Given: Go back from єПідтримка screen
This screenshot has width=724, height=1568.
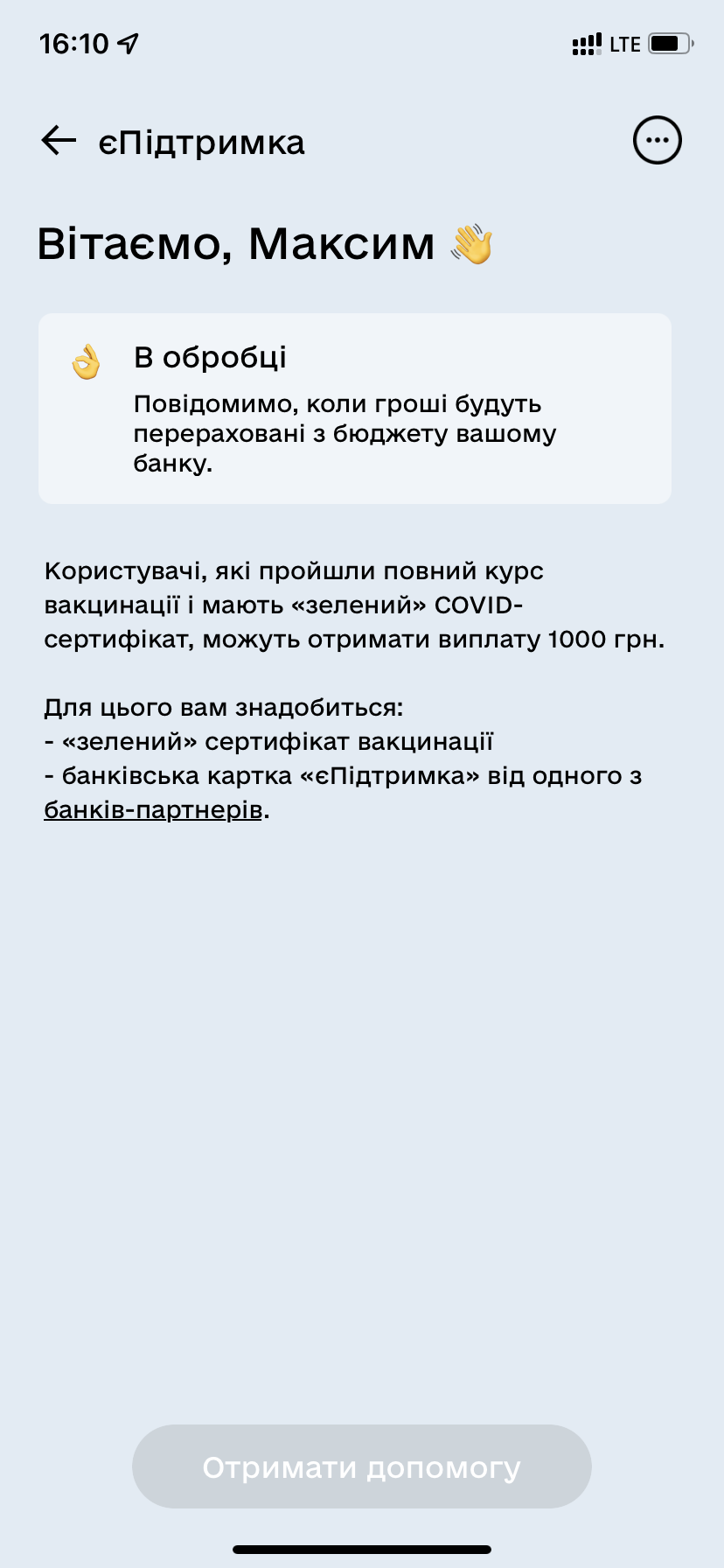Looking at the screenshot, I should coord(59,141).
